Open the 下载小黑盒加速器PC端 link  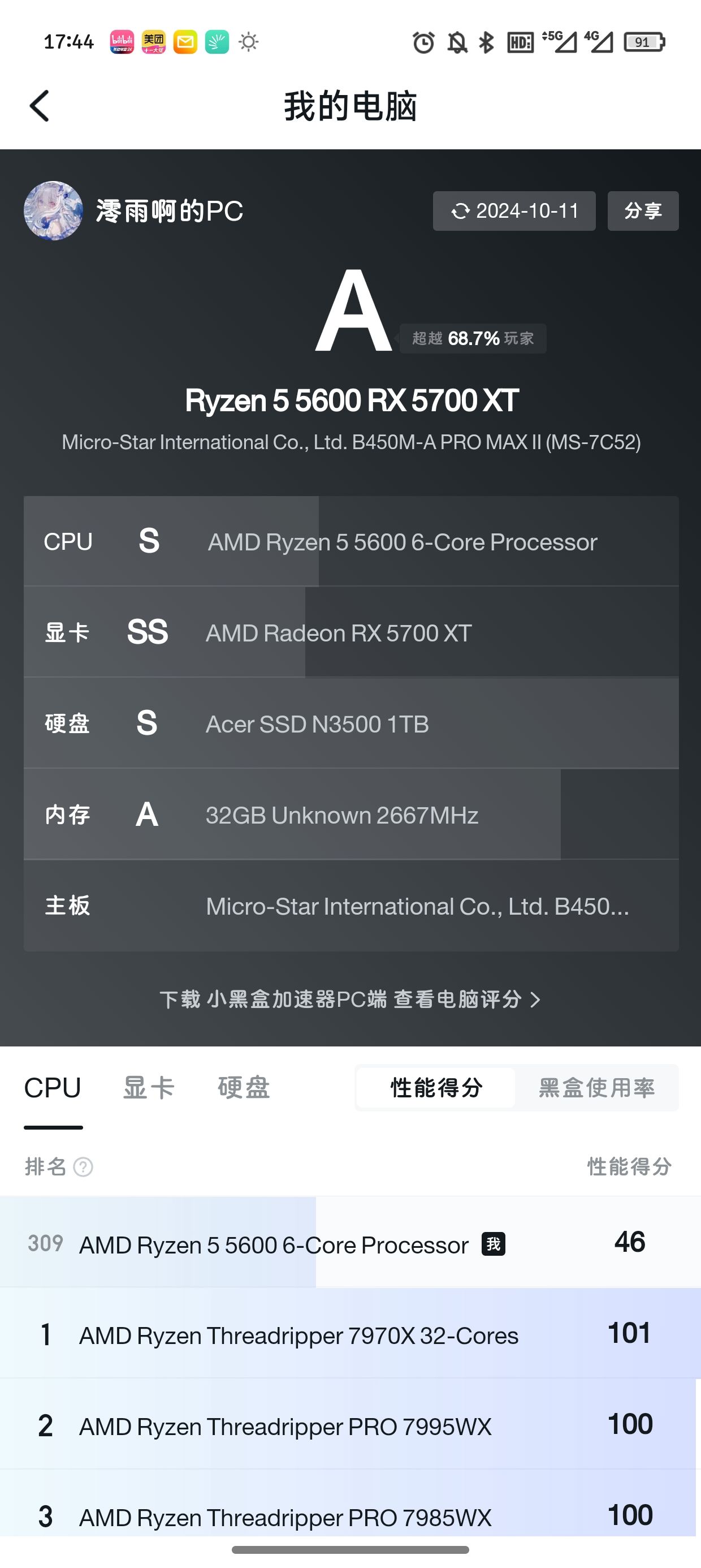350,999
